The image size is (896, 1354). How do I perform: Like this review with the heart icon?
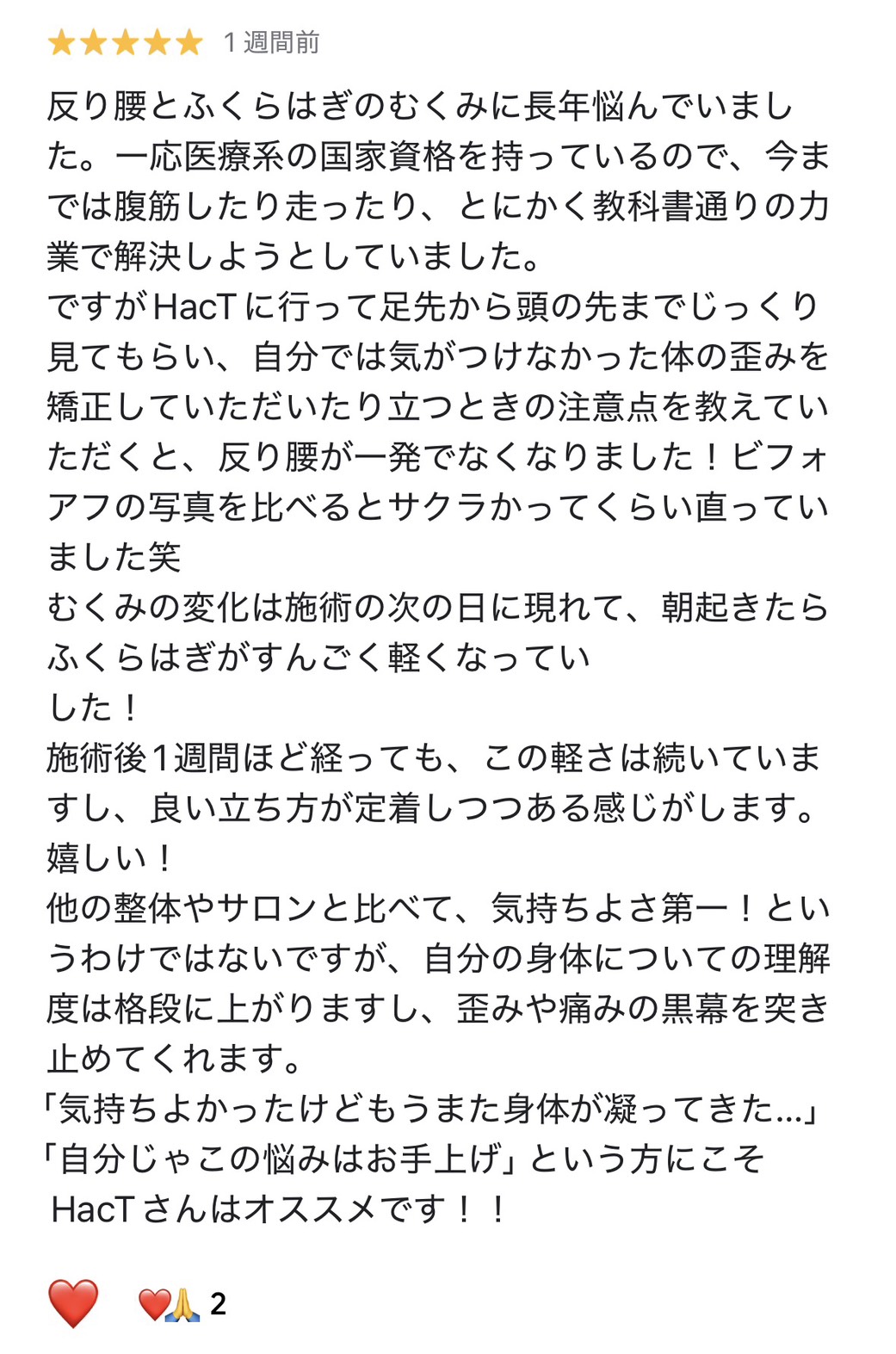tap(73, 1303)
